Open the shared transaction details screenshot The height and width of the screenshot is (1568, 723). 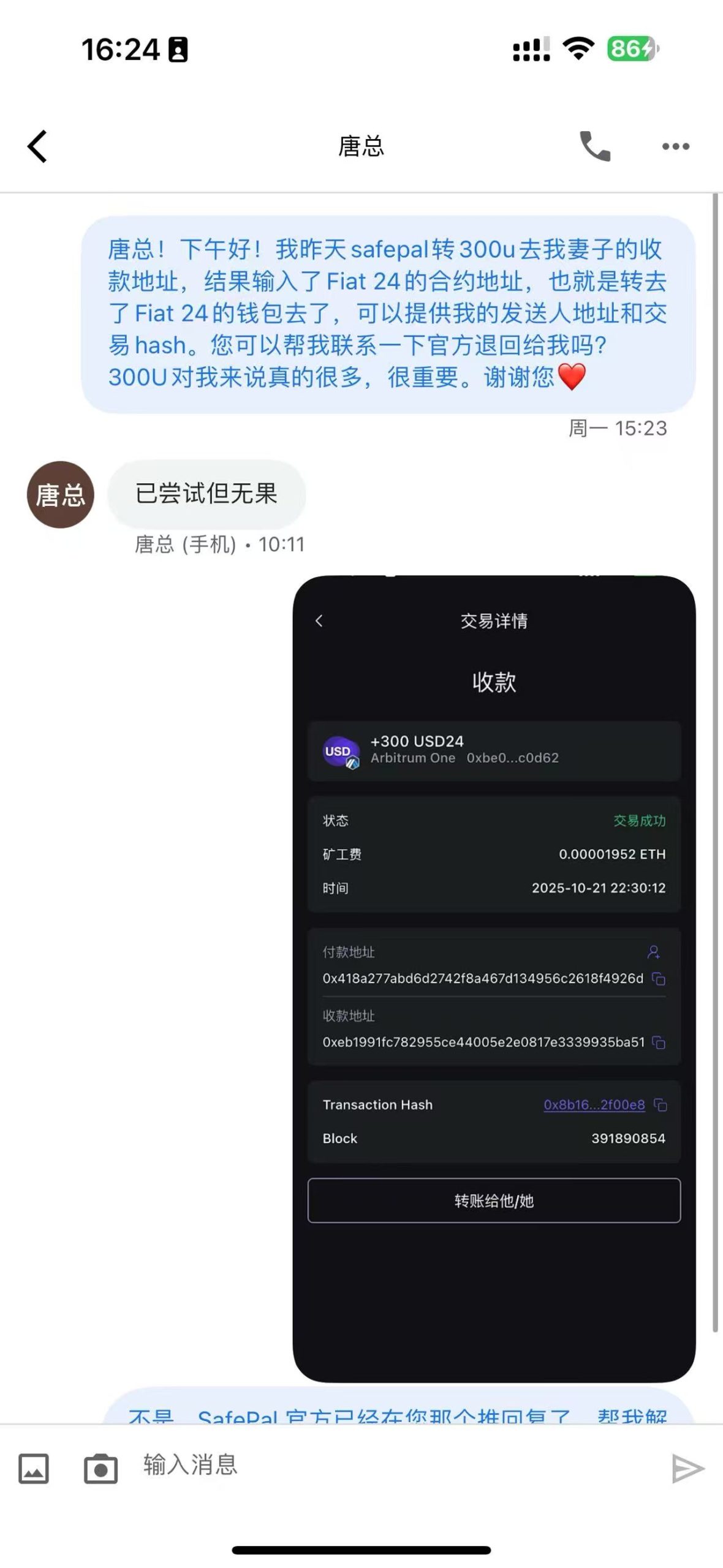pyautogui.click(x=494, y=979)
